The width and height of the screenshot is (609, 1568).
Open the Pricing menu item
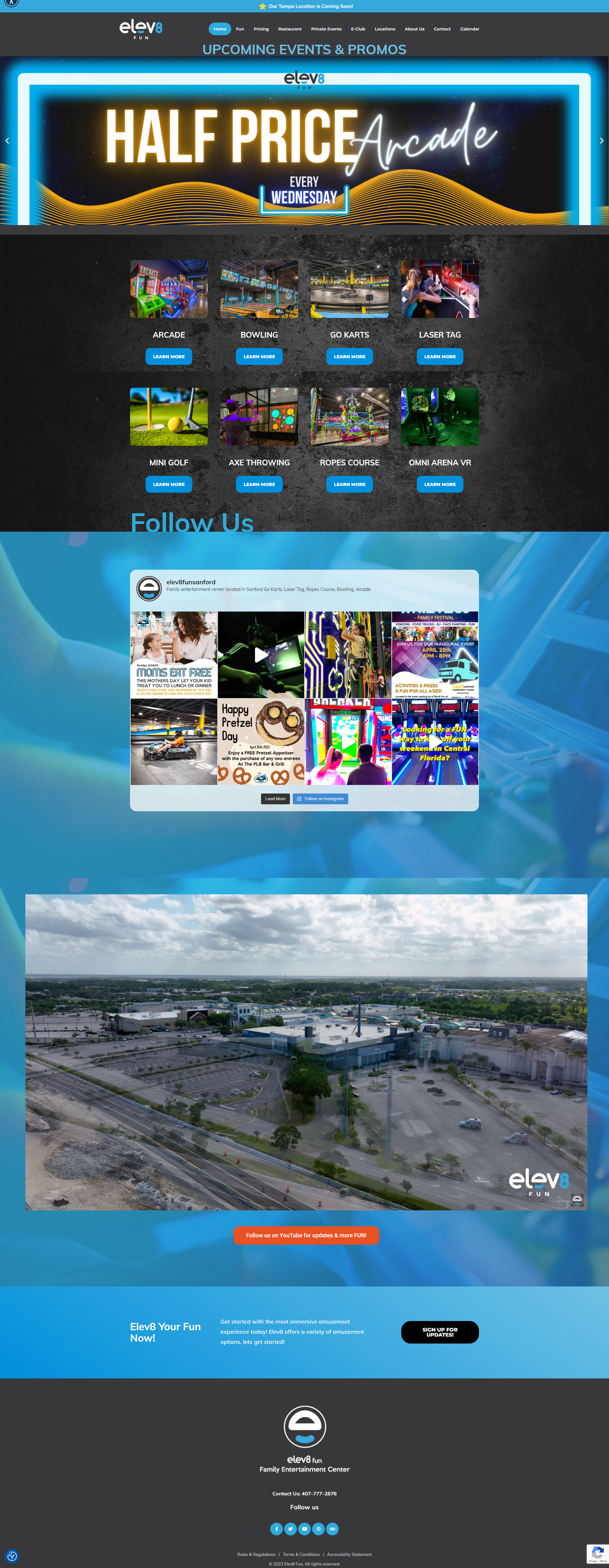pyautogui.click(x=261, y=29)
